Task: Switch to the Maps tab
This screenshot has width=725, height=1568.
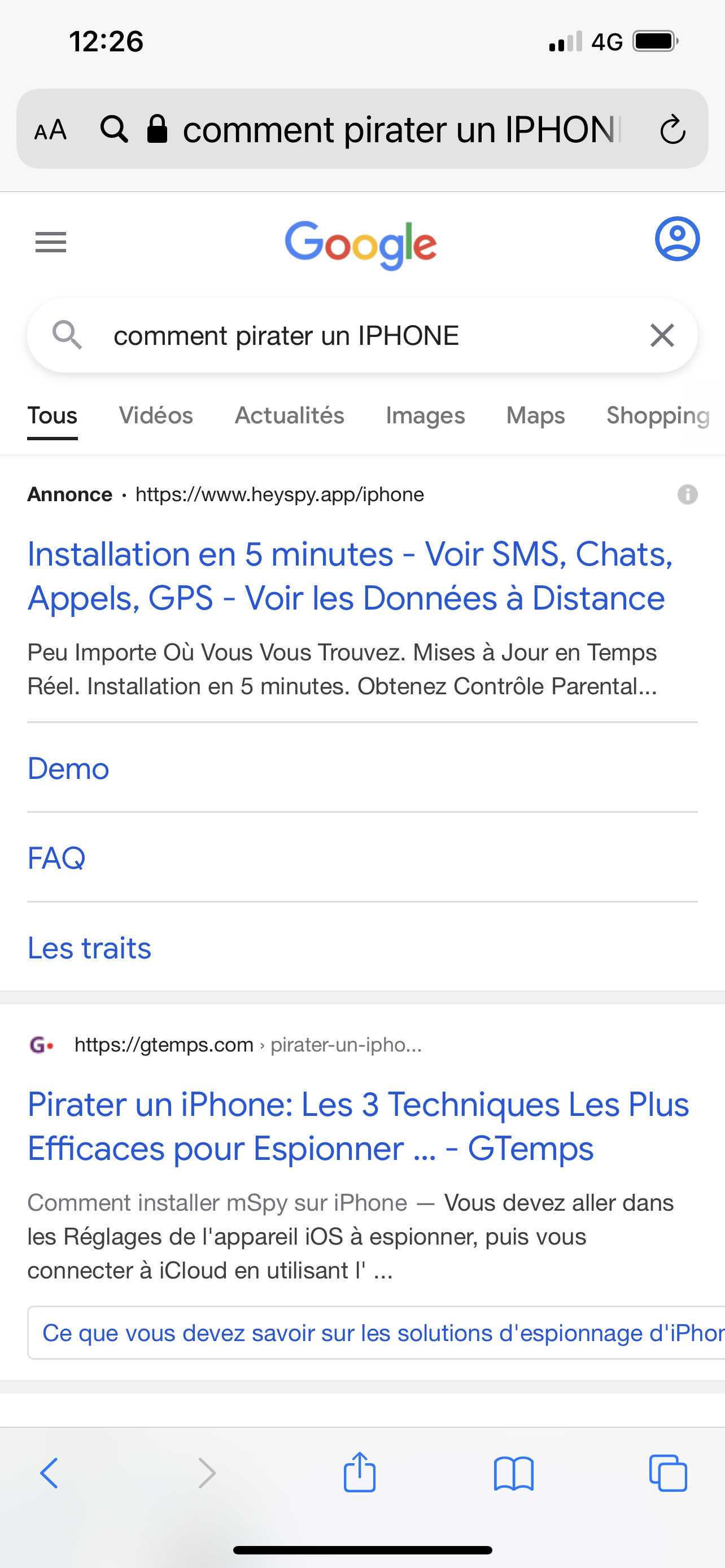Action: 536,416
